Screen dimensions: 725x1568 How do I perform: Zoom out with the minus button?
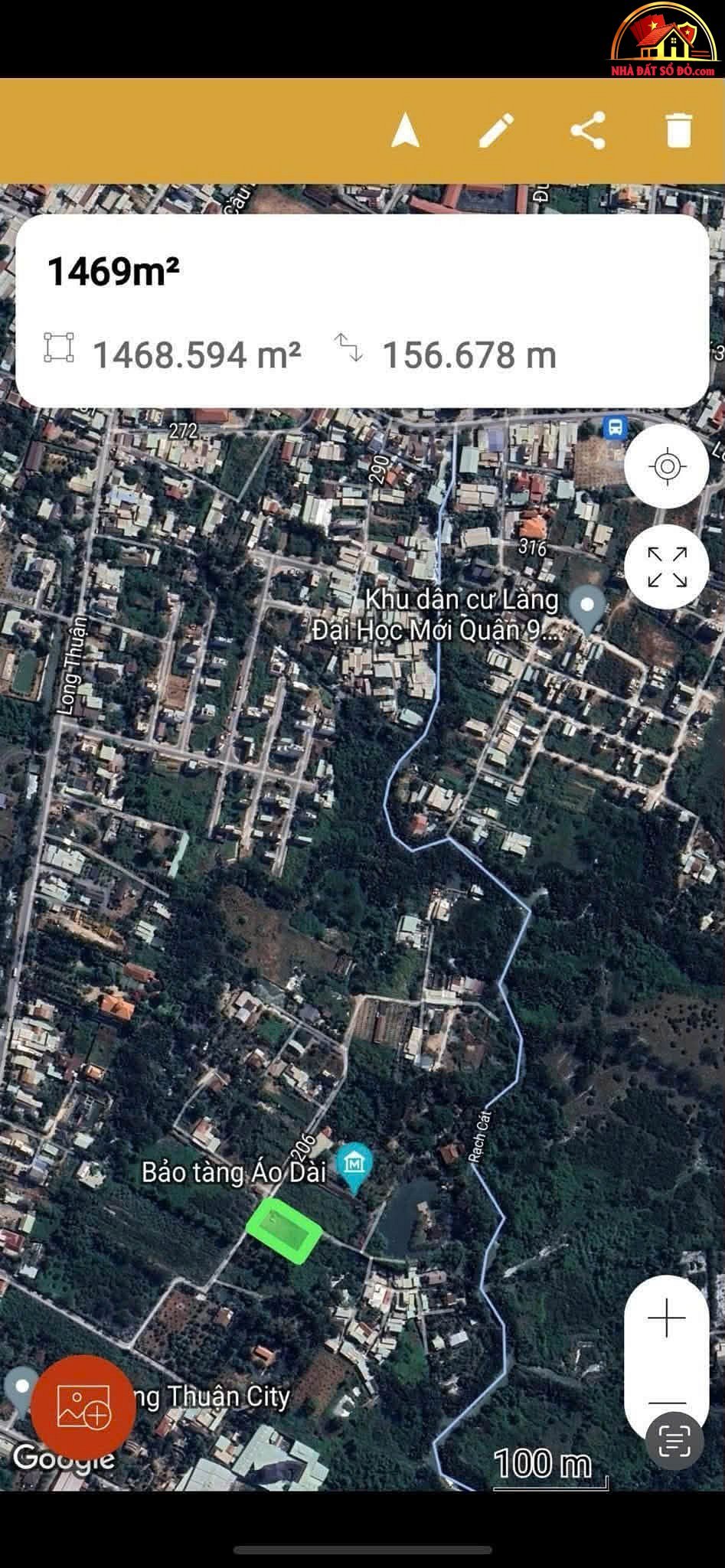pyautogui.click(x=667, y=1403)
